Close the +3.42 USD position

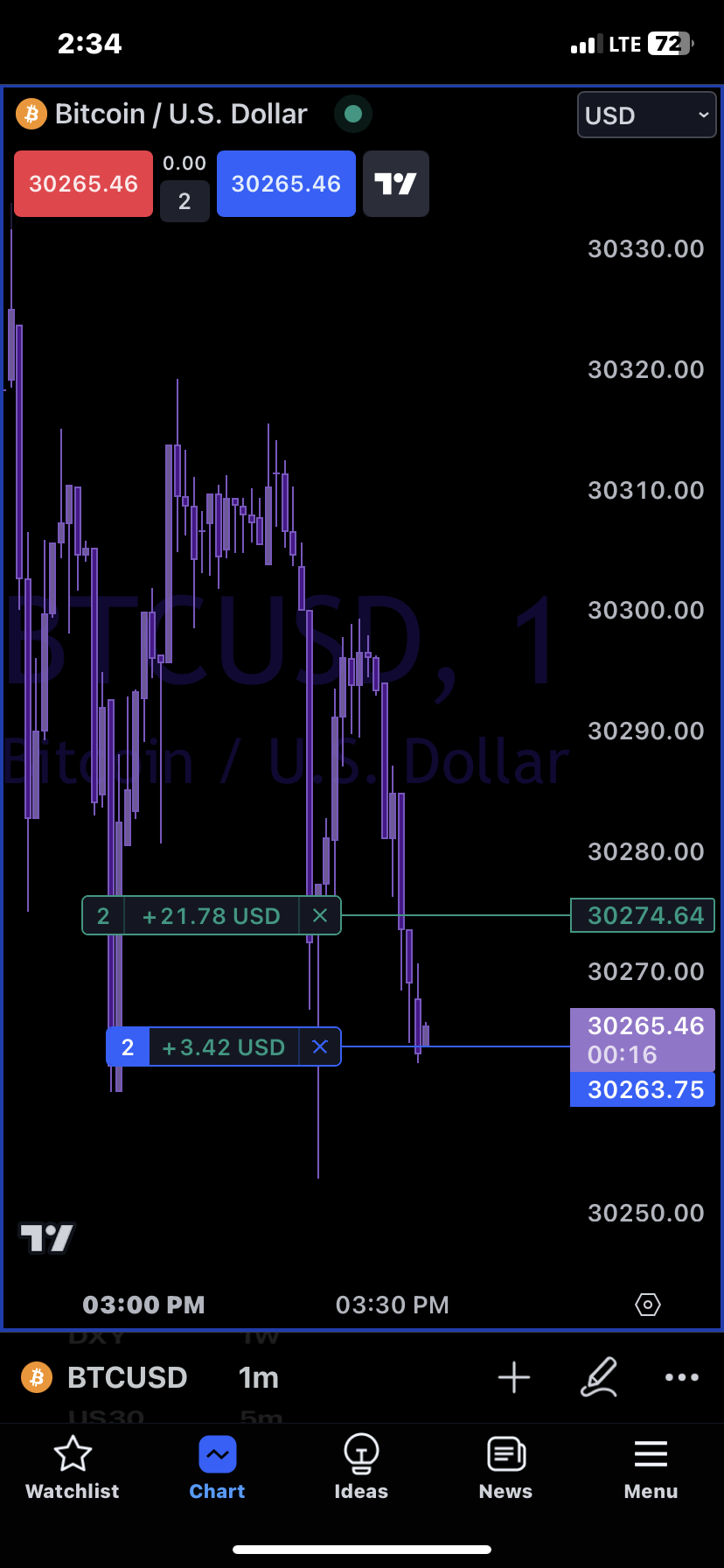coord(320,1047)
